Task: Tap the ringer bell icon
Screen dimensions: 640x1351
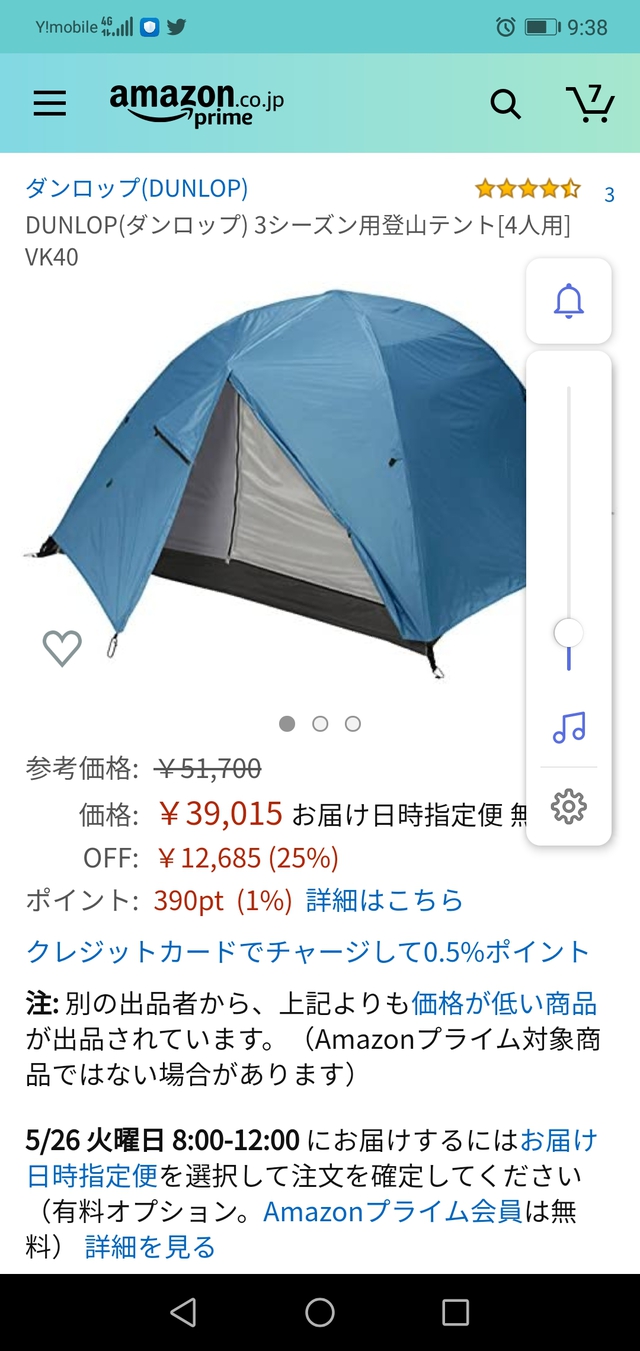Action: point(568,300)
